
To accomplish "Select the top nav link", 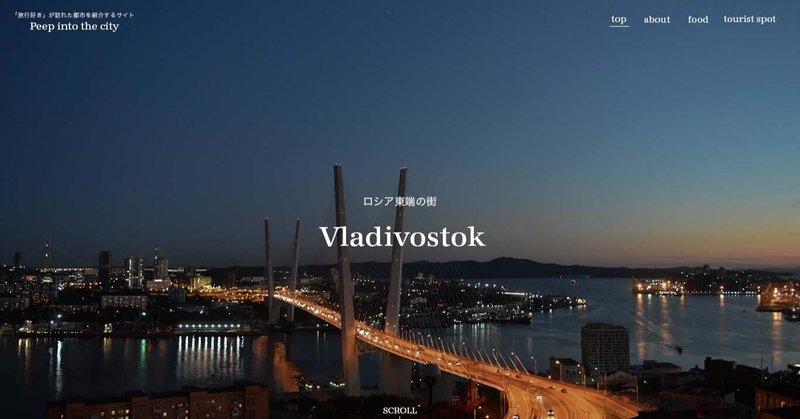I will coord(619,19).
